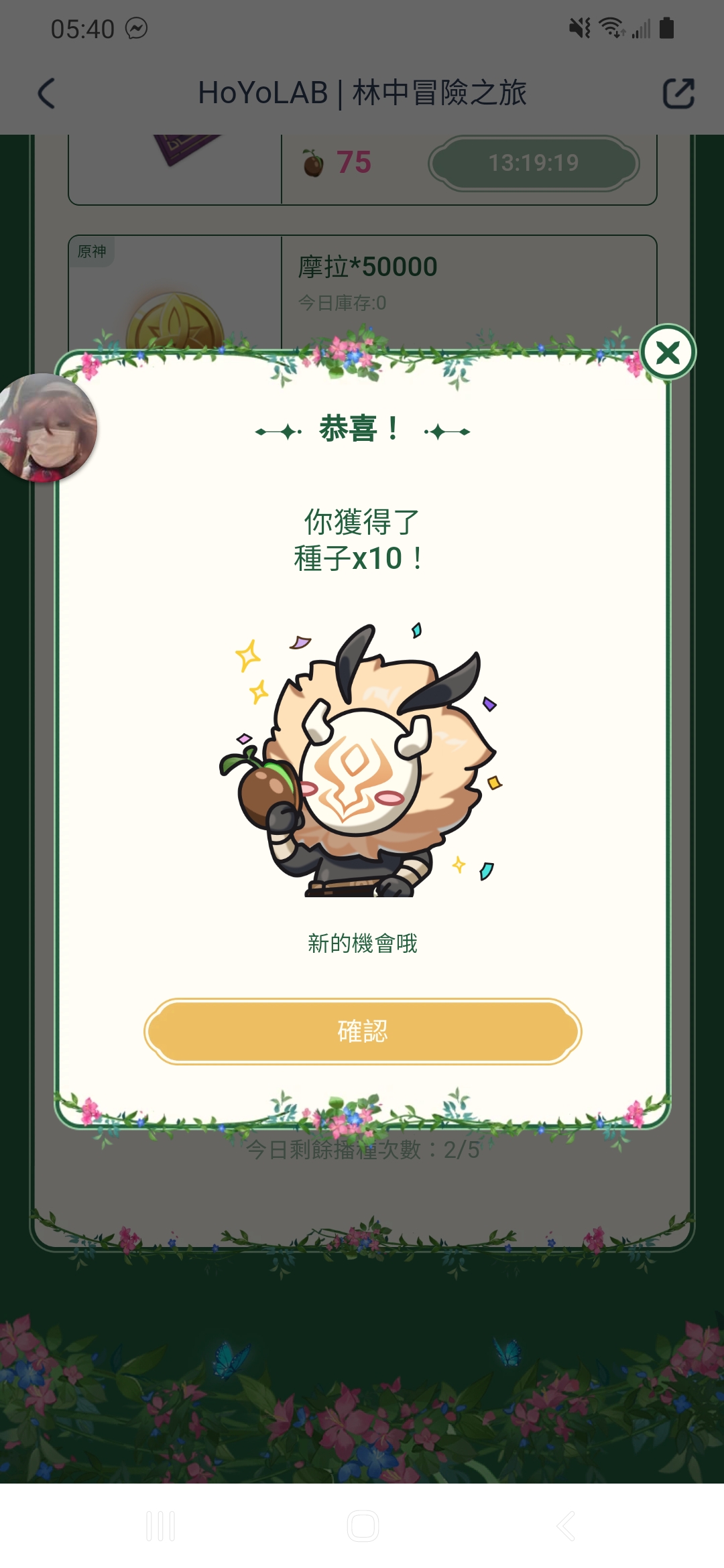Image resolution: width=724 pixels, height=1568 pixels.
Task: Tap the system home button
Action: (x=363, y=1526)
